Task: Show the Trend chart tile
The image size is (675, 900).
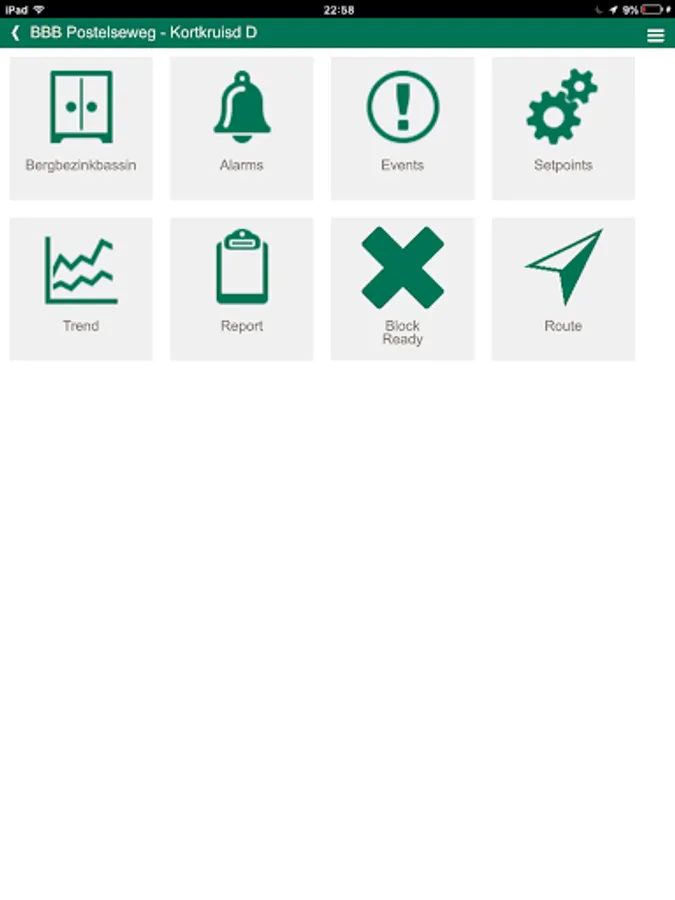Action: 81,289
